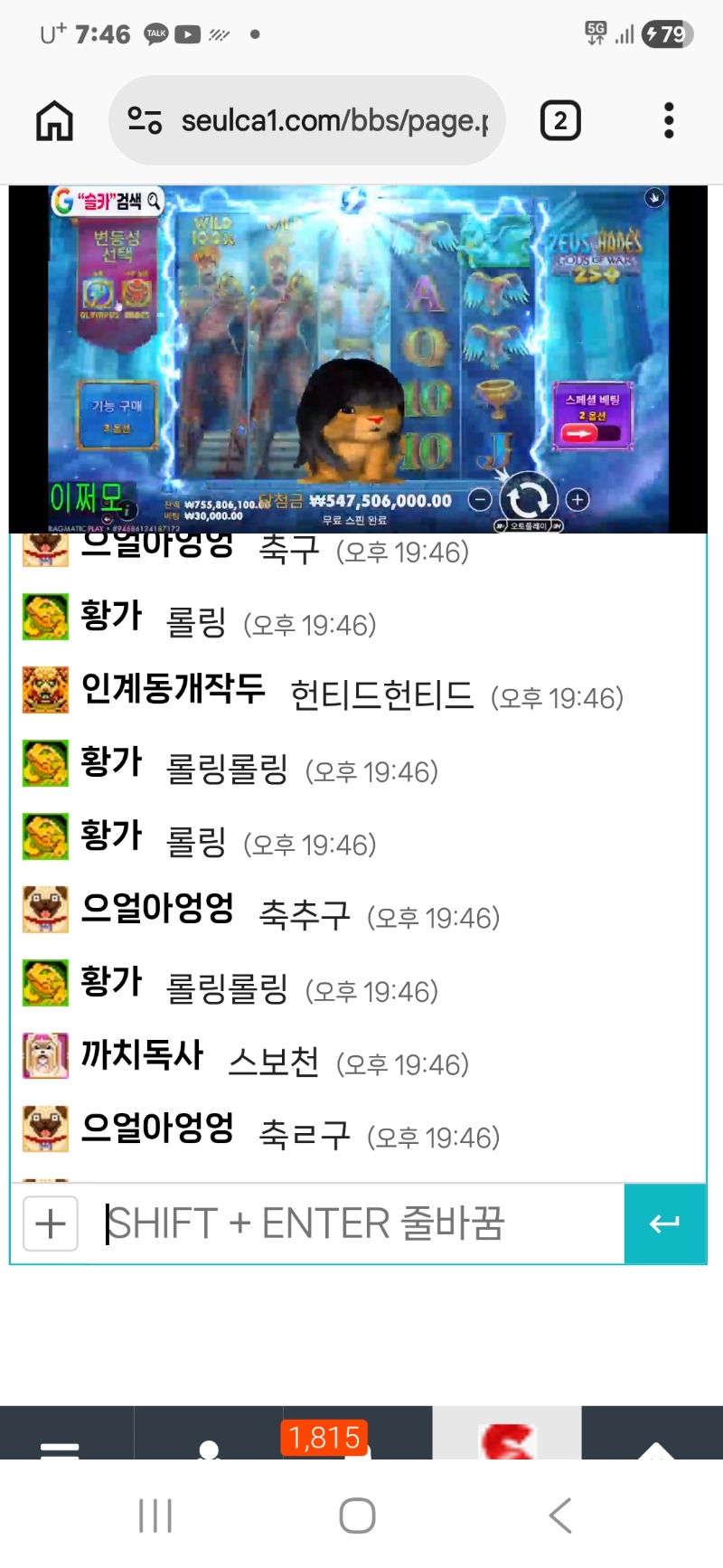The width and height of the screenshot is (723, 1568).
Task: Tap the up arrow in bottom bar
Action: point(655,1445)
